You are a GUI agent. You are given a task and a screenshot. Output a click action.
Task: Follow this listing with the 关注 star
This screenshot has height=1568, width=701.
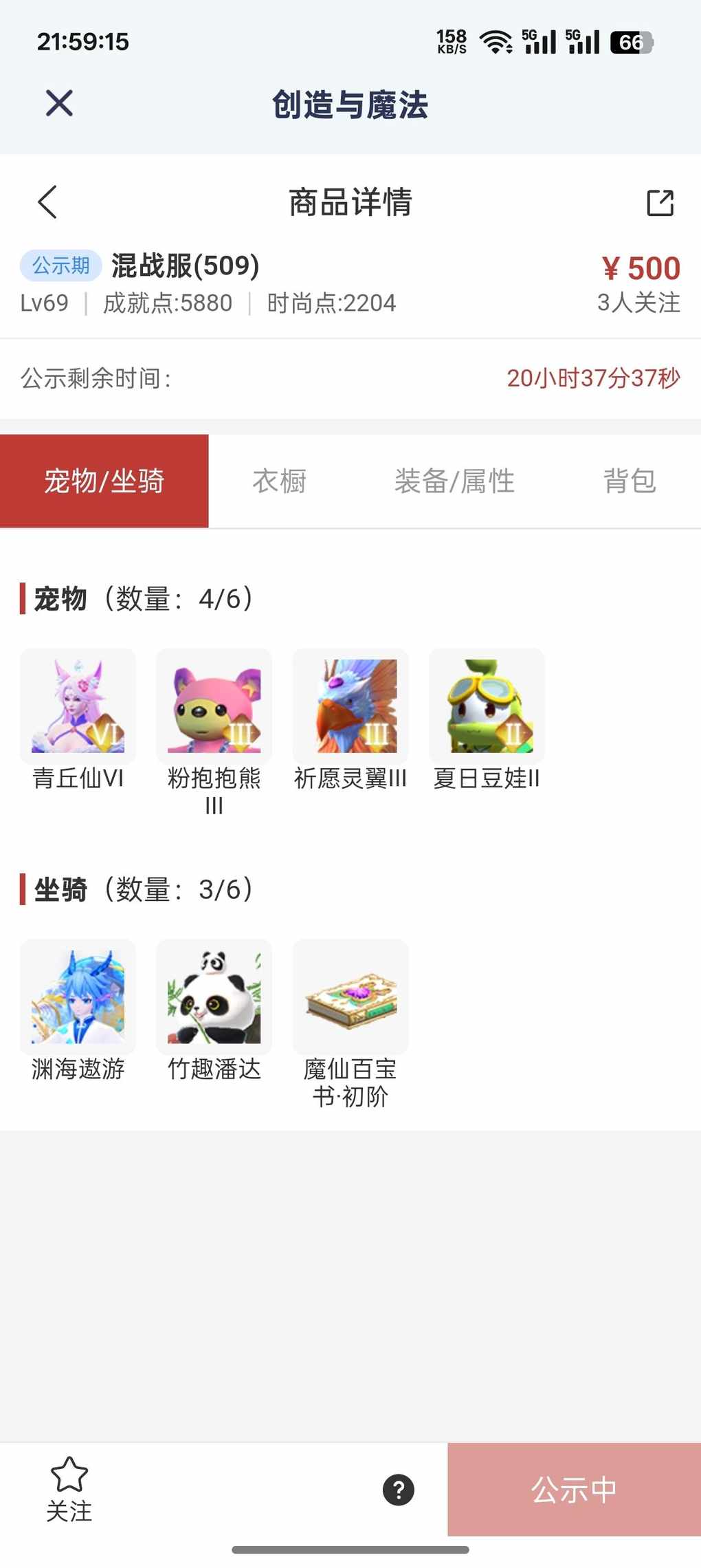pyautogui.click(x=69, y=1490)
